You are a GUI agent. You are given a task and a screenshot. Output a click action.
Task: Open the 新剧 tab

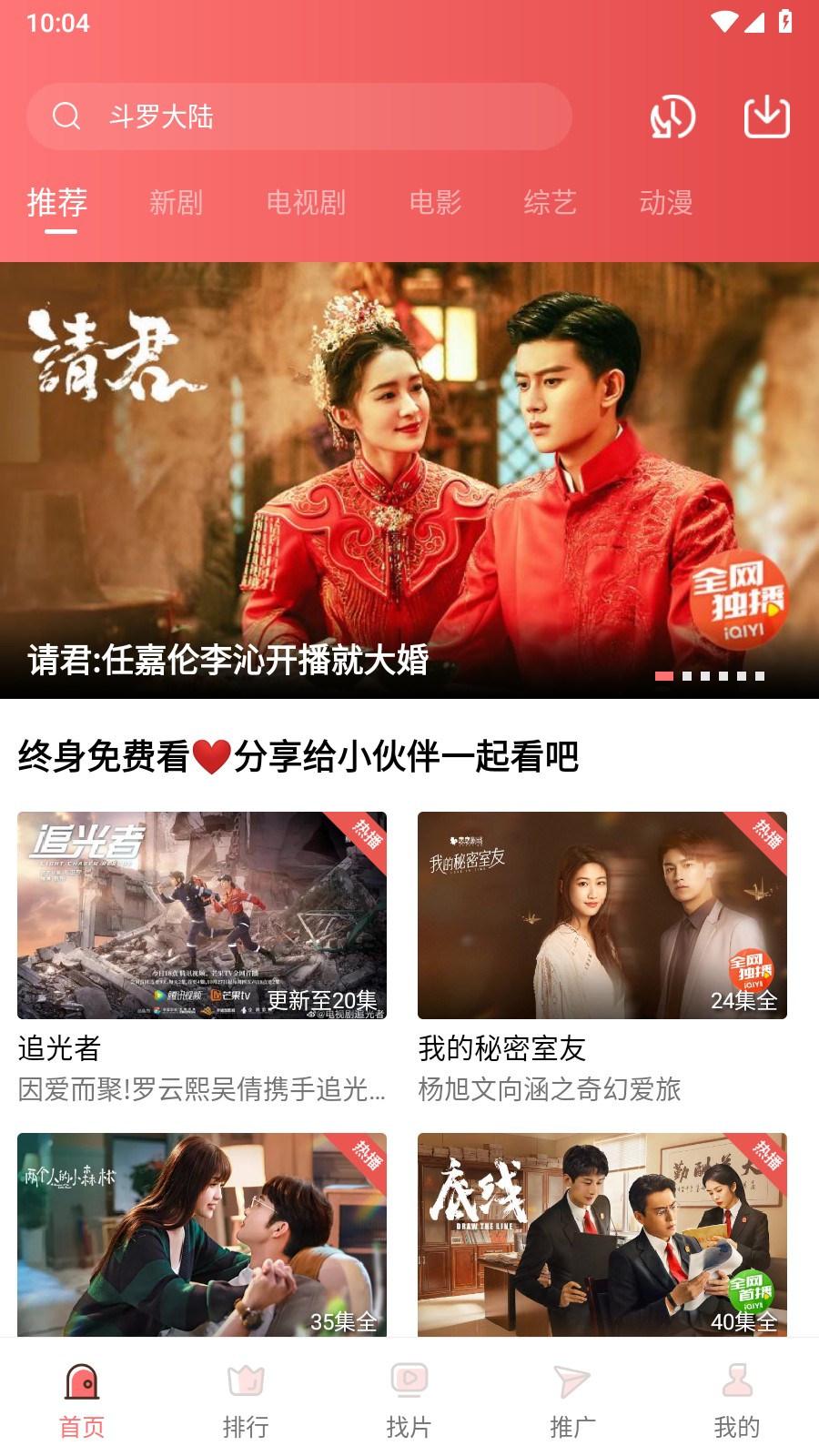pyautogui.click(x=177, y=202)
